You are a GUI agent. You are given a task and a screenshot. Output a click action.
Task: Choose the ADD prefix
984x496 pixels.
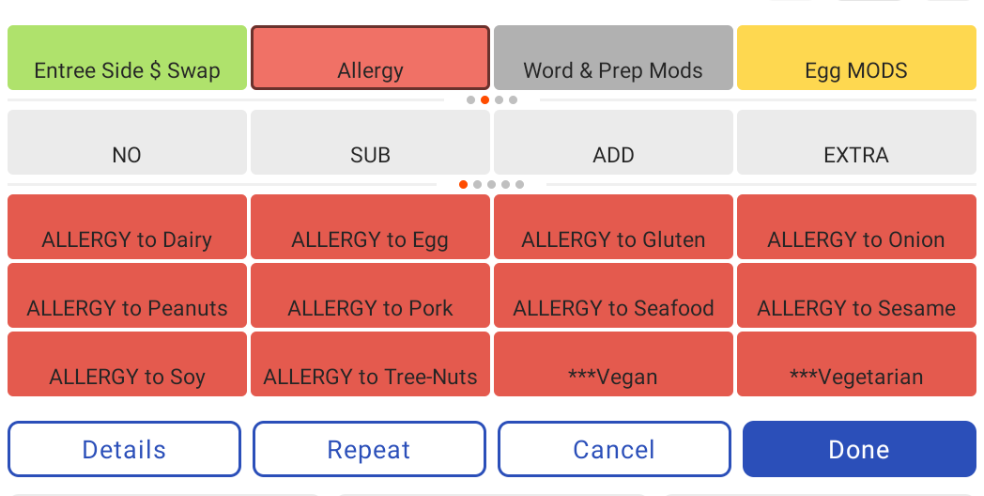(613, 143)
